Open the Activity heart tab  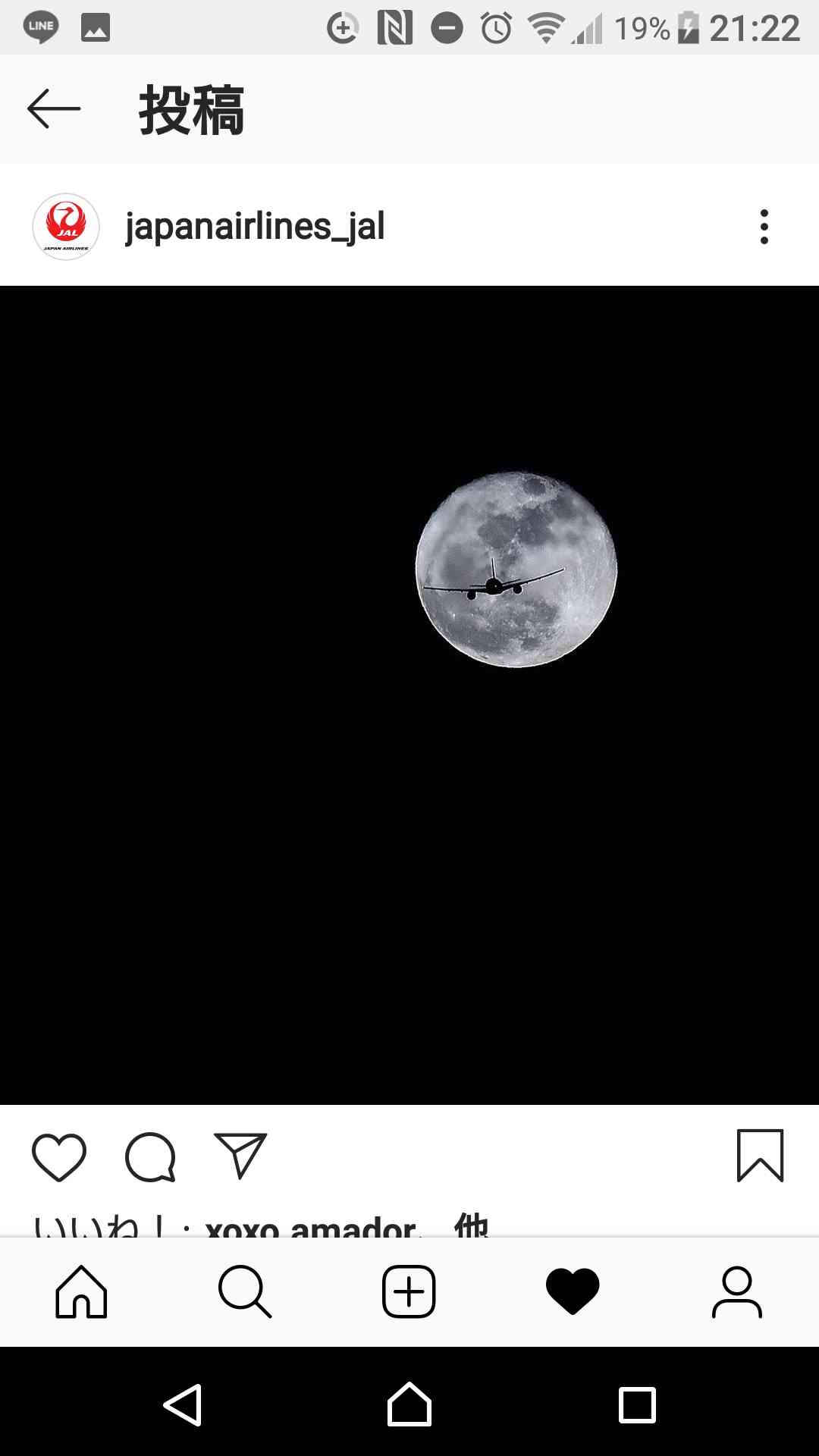point(573,1291)
